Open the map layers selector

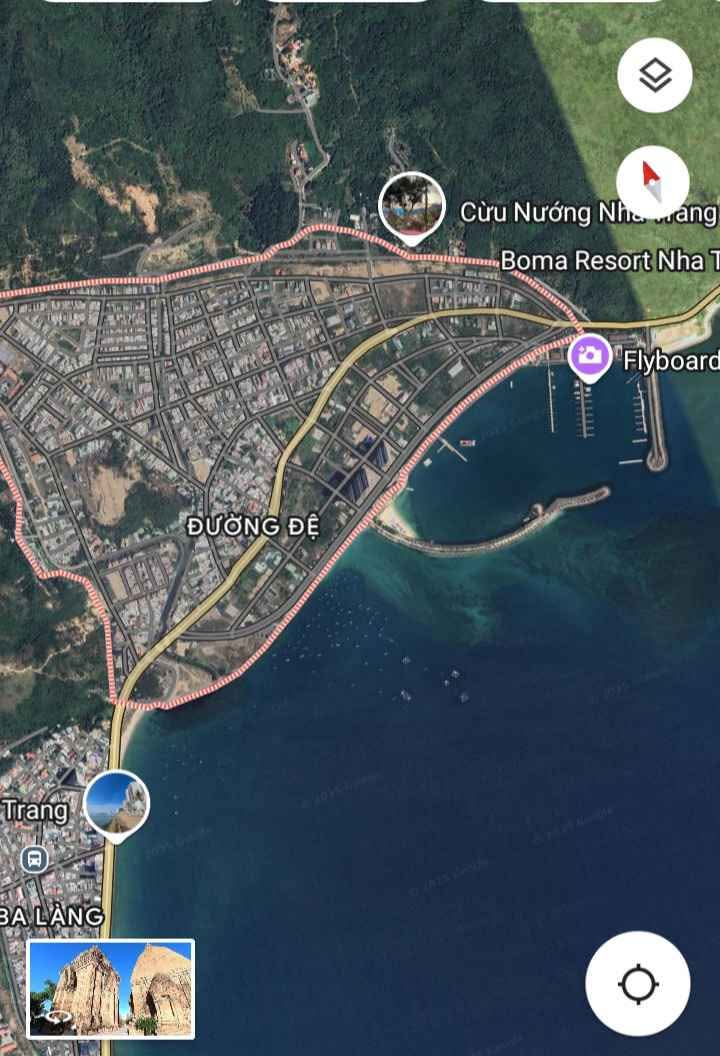(x=655, y=75)
